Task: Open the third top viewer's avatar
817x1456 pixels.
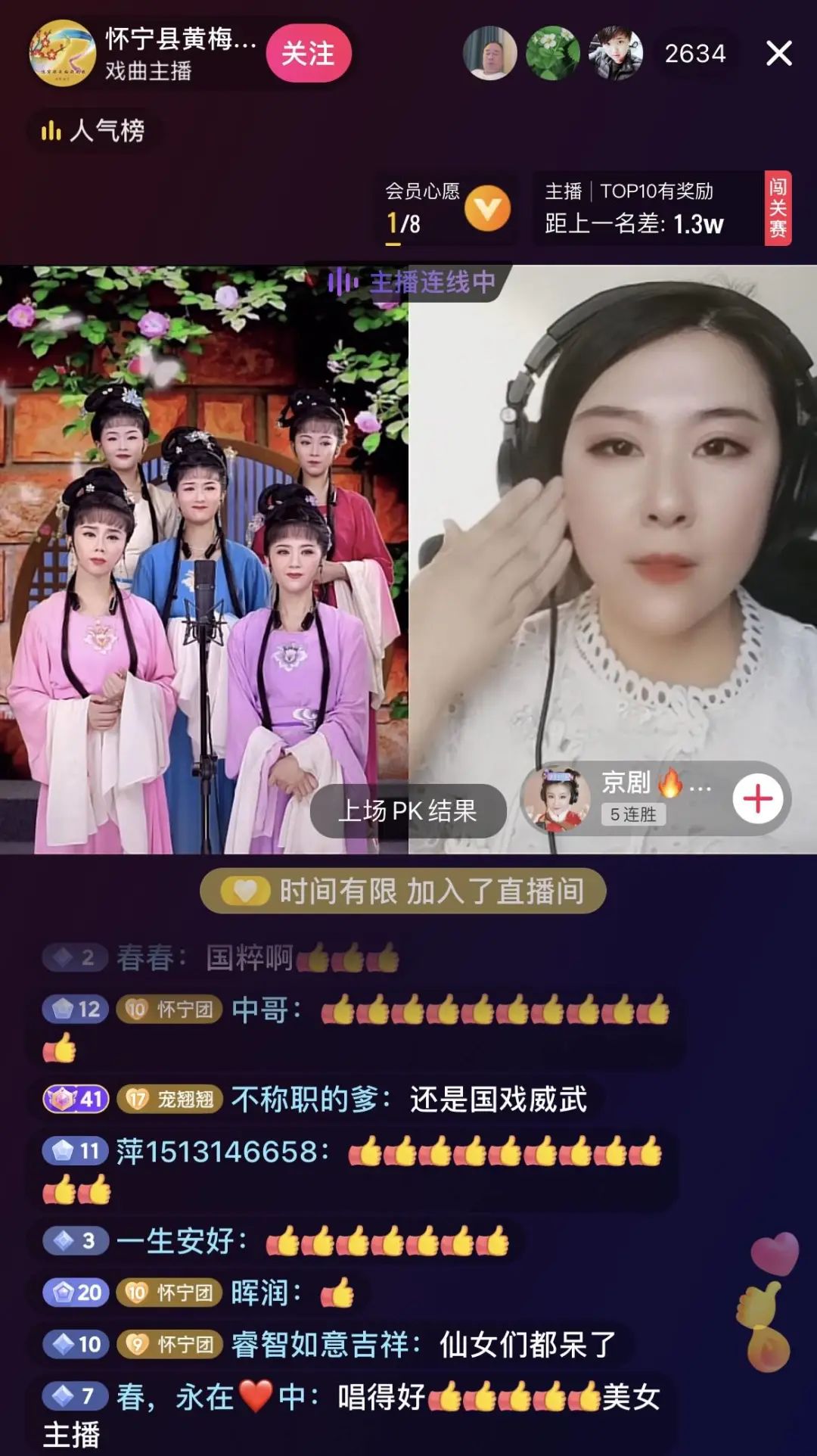Action: 615,54
